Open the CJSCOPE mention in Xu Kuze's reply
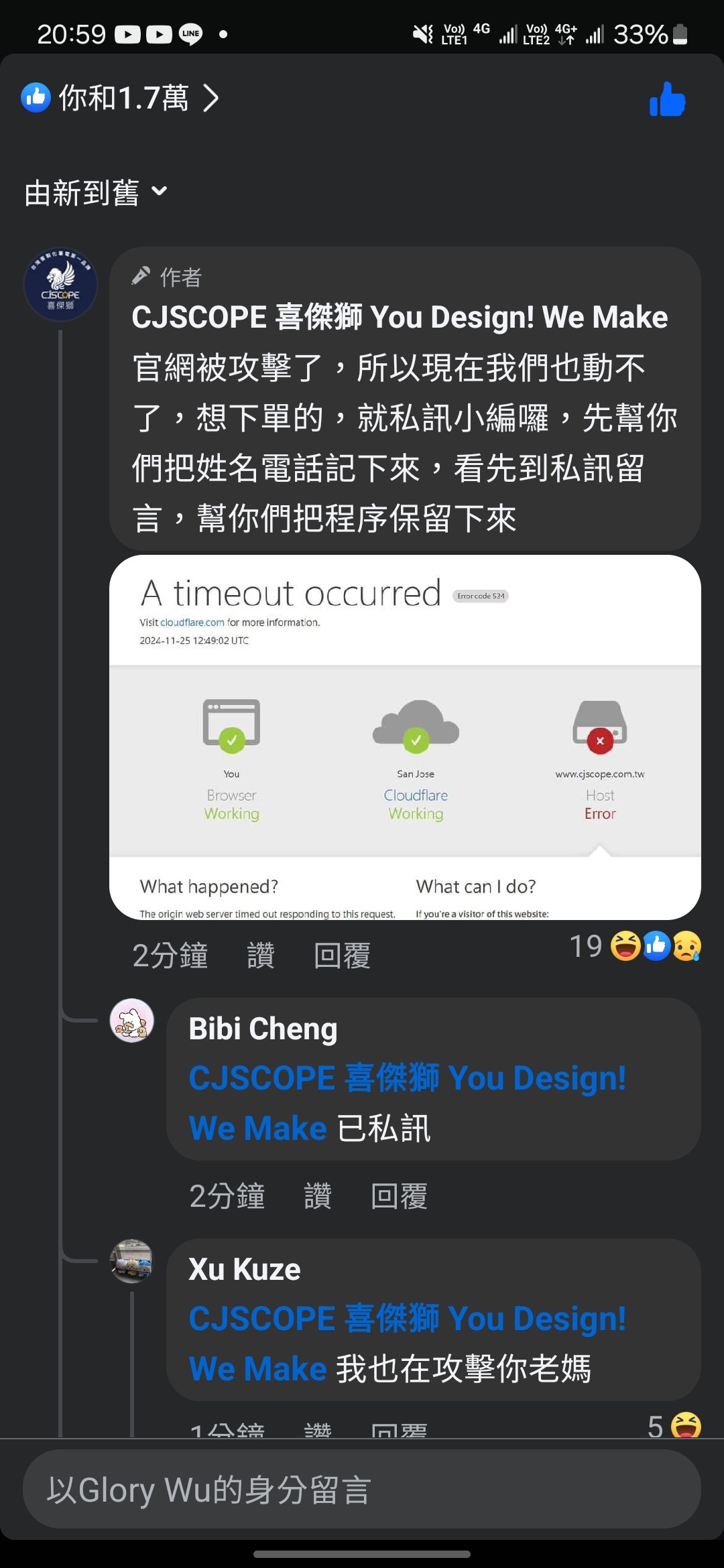This screenshot has width=724, height=1568. point(406,1319)
